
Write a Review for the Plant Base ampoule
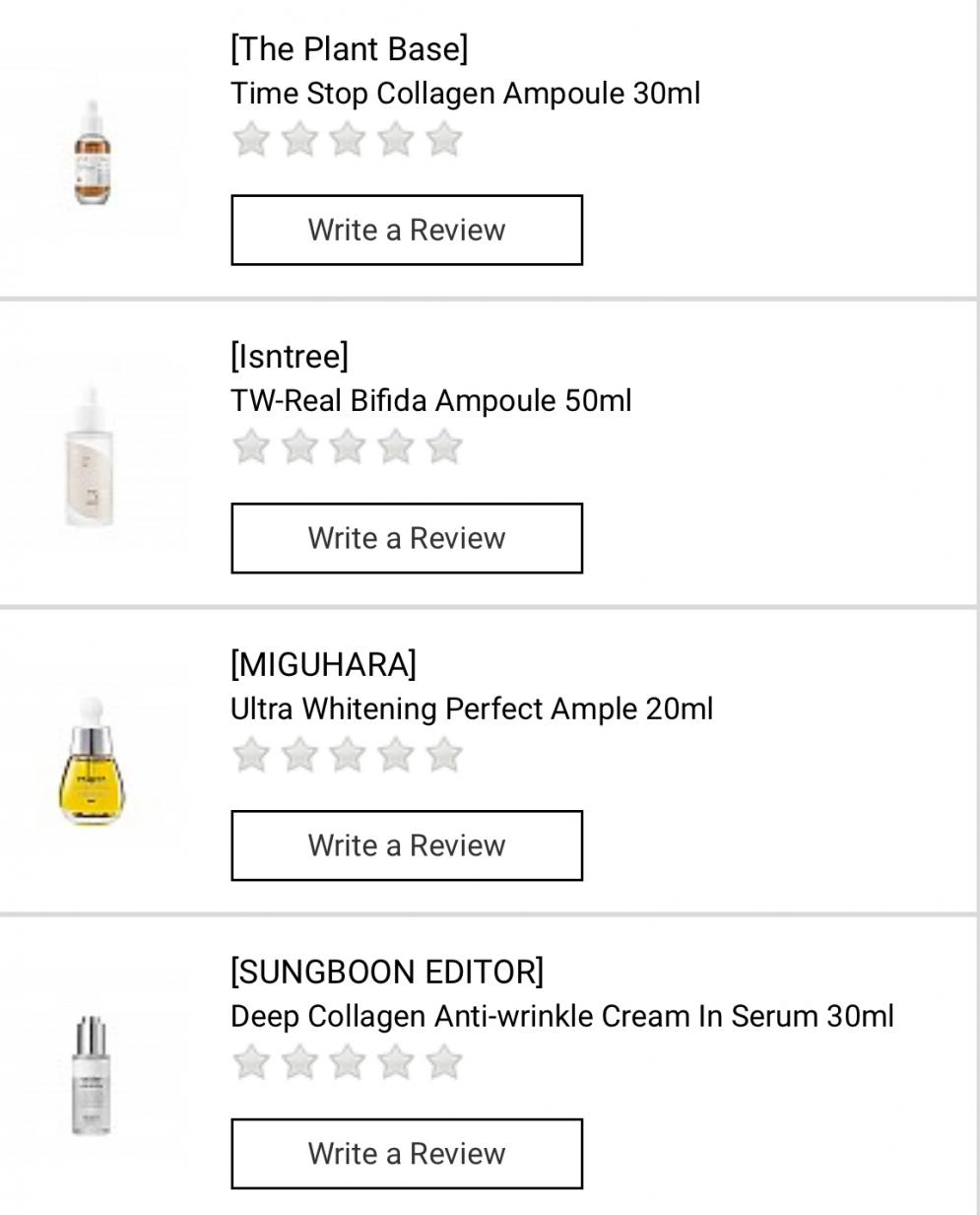pyautogui.click(x=407, y=230)
